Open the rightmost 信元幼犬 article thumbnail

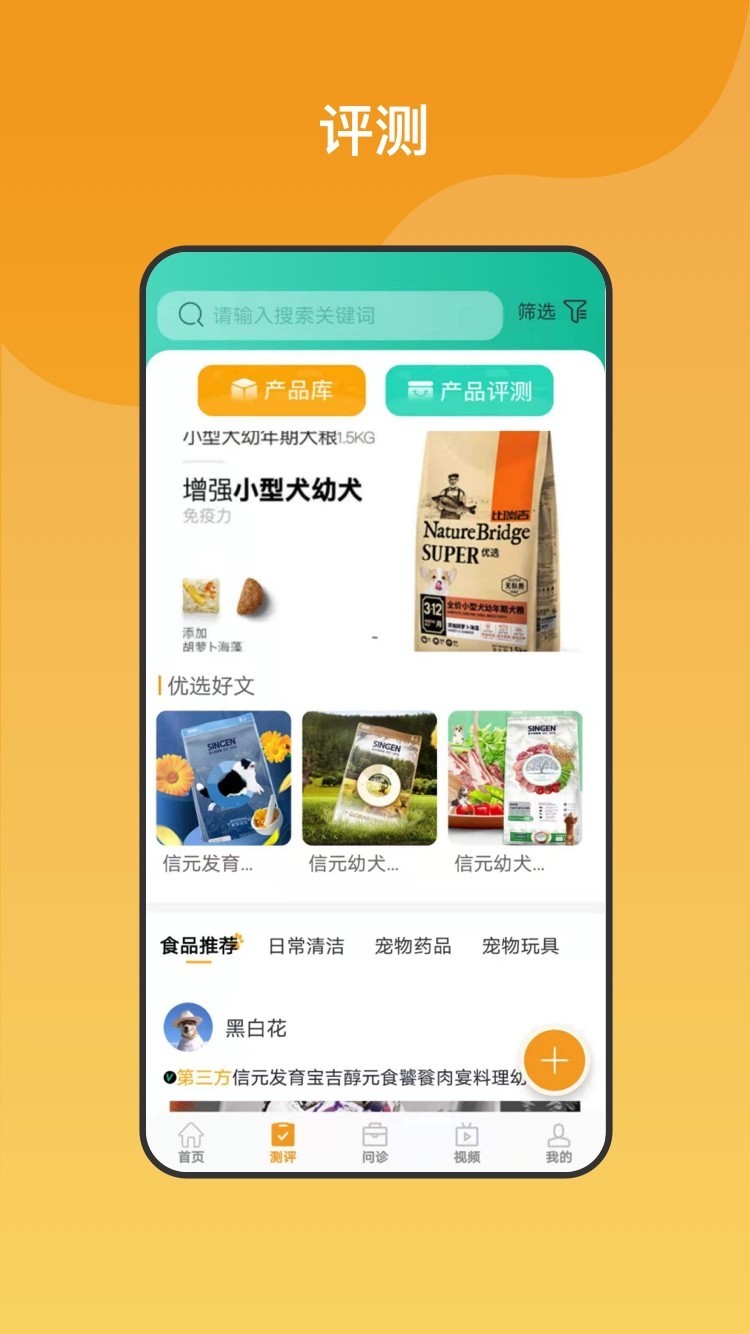click(x=514, y=780)
